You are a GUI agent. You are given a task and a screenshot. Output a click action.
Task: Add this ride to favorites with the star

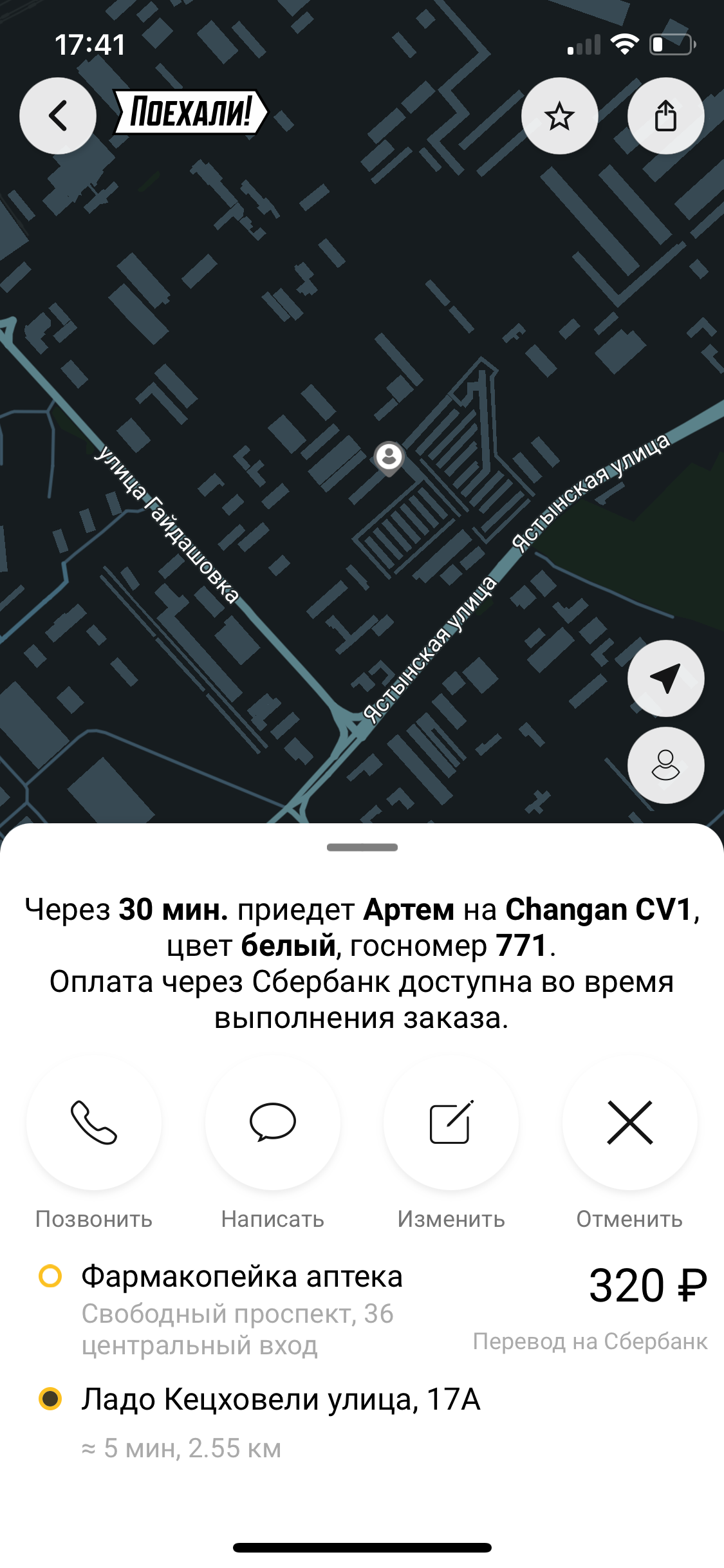(x=559, y=116)
